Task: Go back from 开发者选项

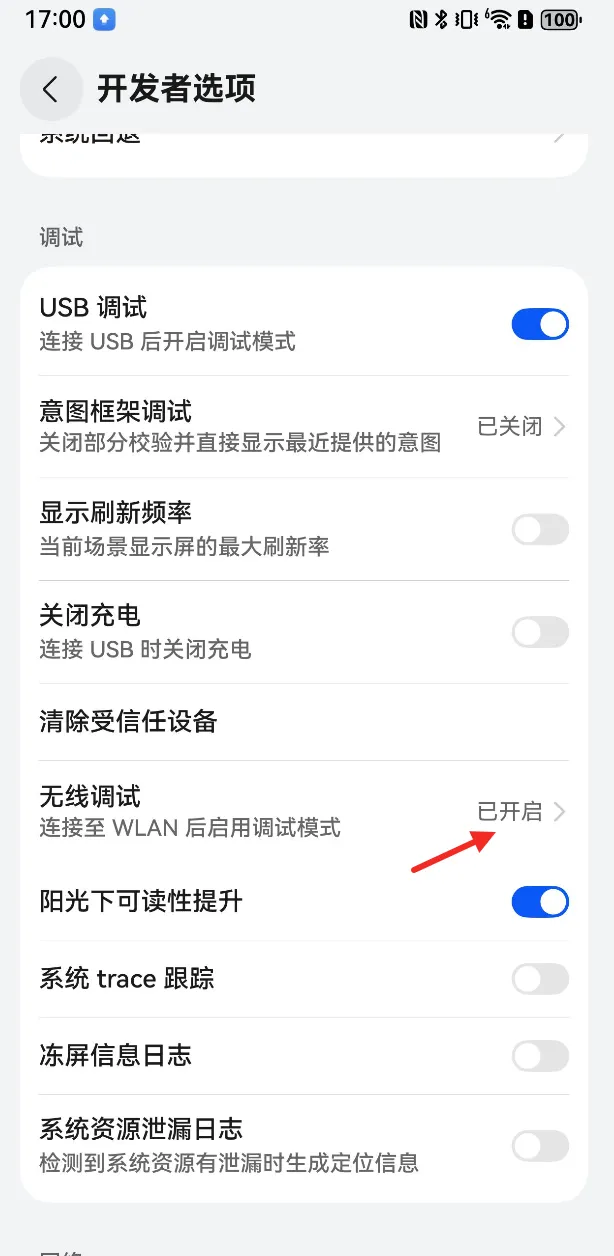Action: click(50, 89)
